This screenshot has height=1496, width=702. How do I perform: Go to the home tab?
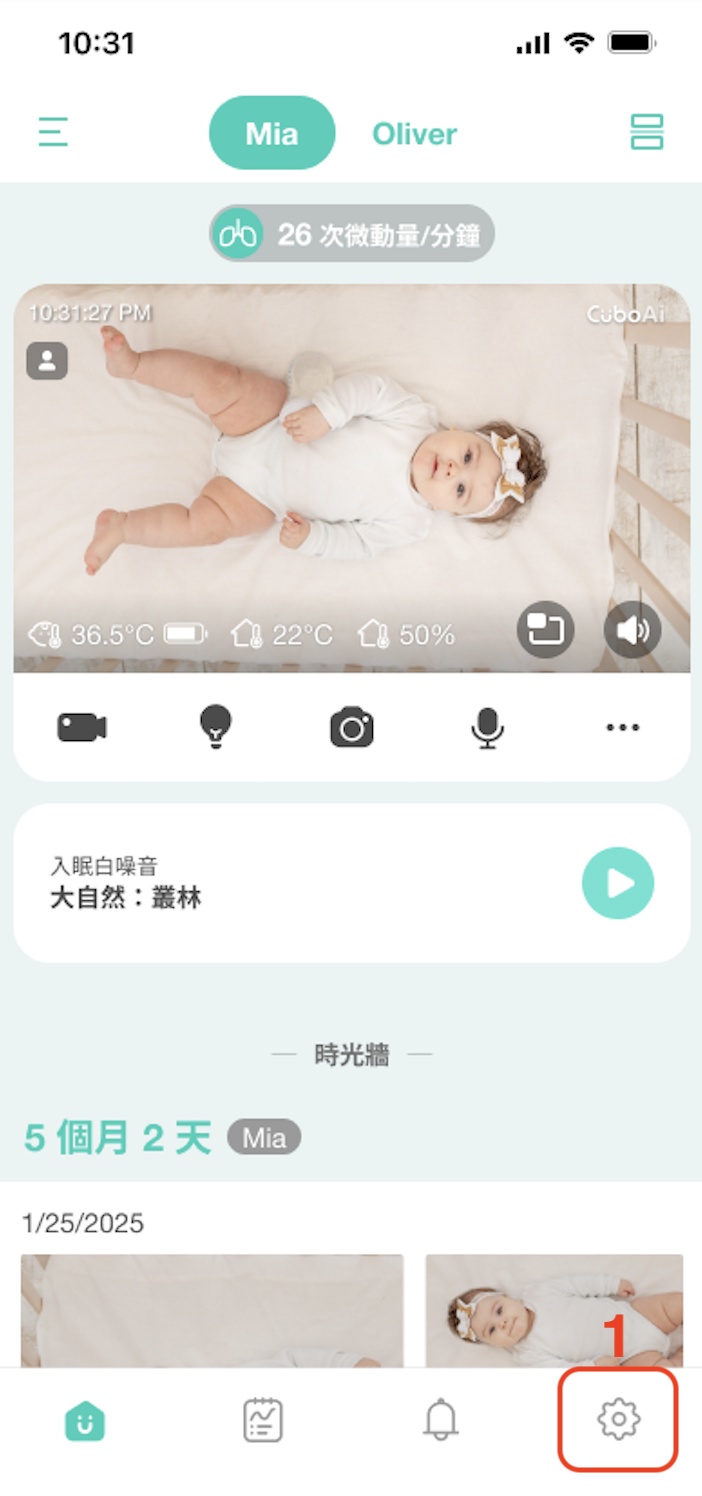coord(85,1420)
